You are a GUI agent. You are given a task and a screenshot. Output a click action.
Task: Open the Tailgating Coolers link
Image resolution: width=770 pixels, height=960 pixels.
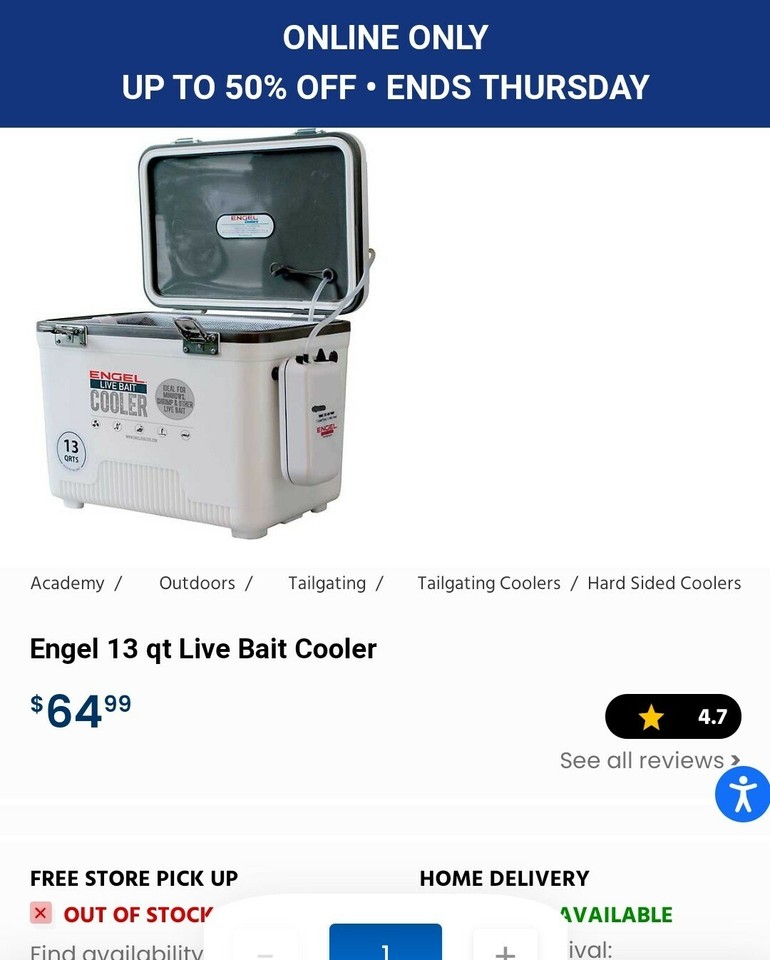(488, 582)
